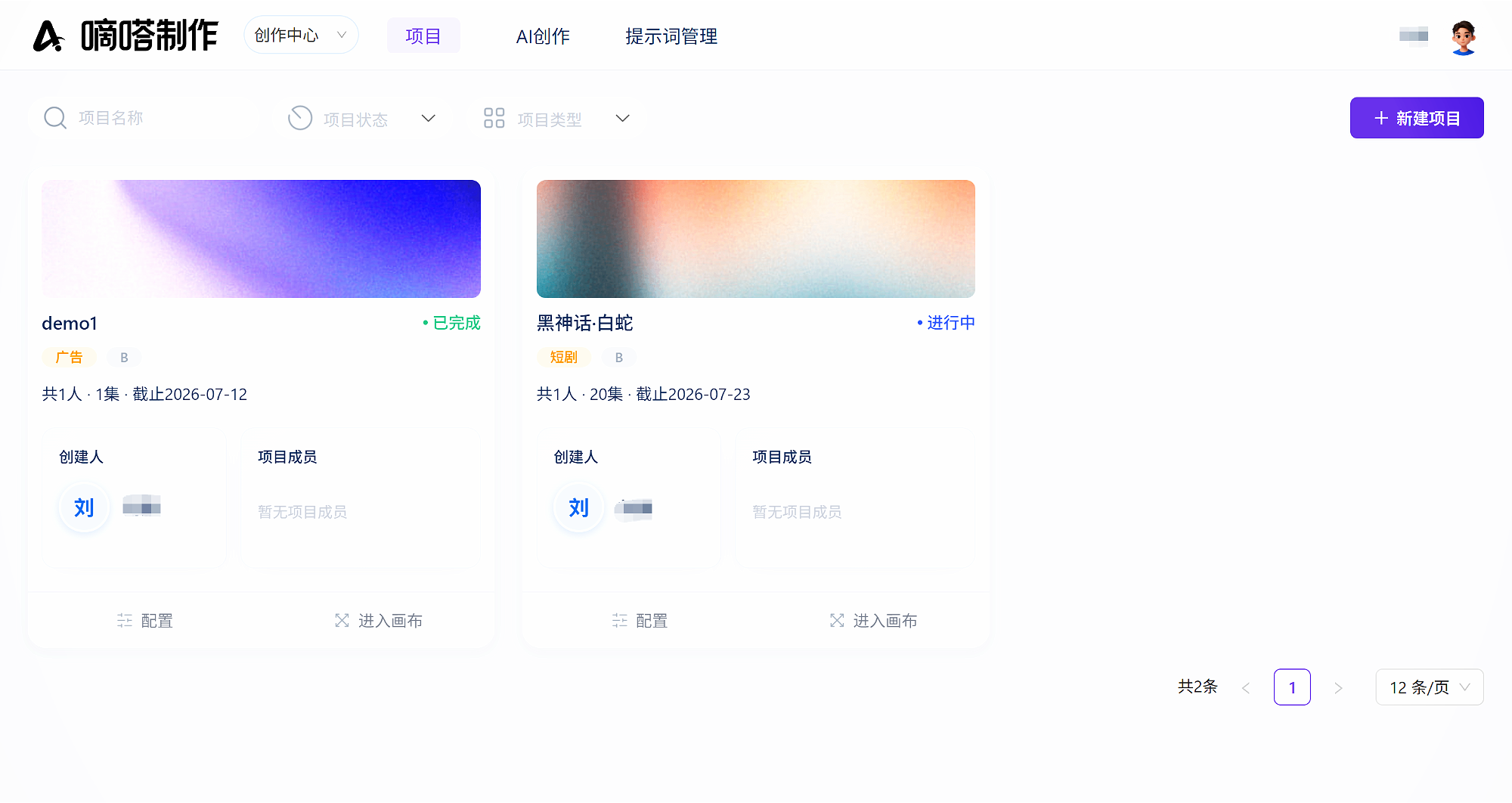Open the user avatar menu
This screenshot has width=1512, height=803.
coord(1464,36)
